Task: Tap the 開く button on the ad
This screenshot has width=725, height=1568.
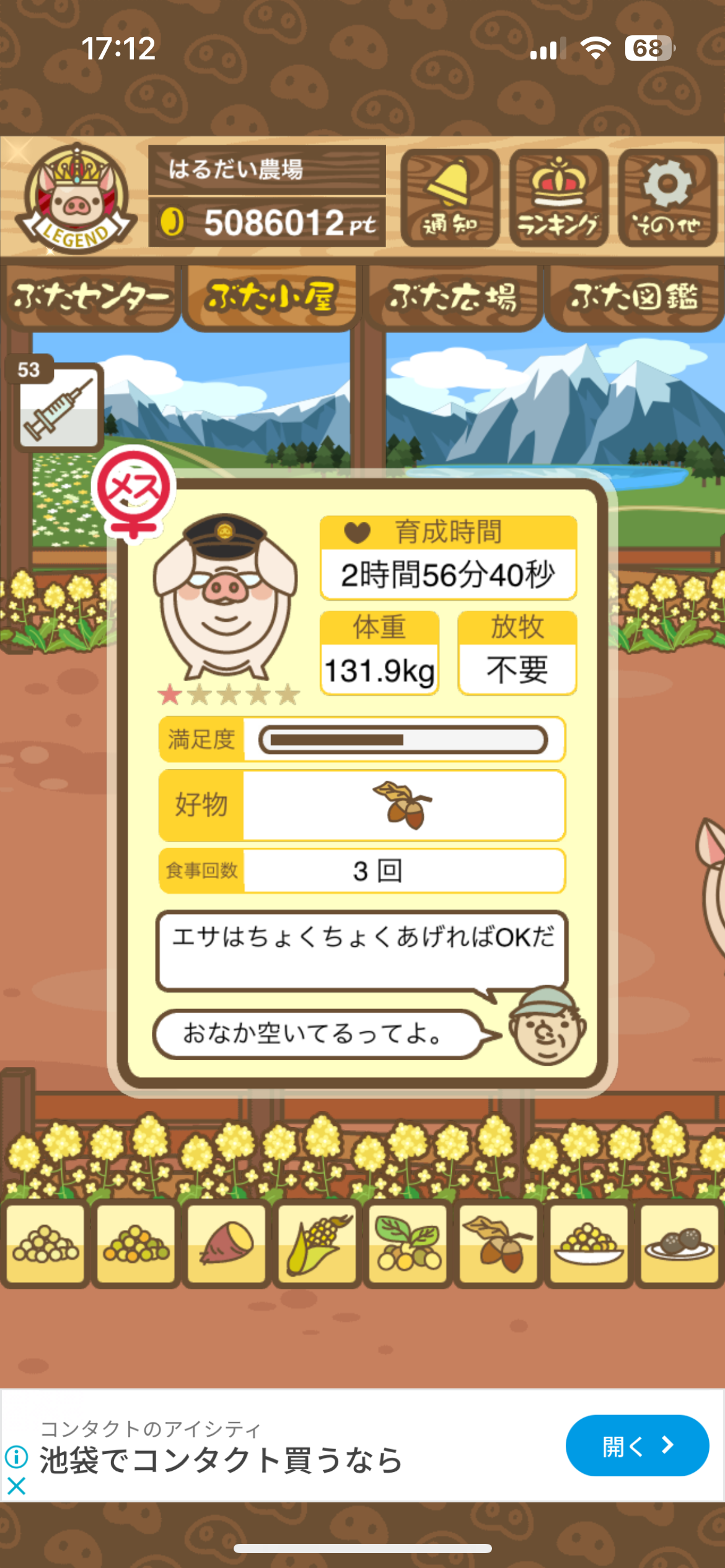Action: pos(636,1445)
